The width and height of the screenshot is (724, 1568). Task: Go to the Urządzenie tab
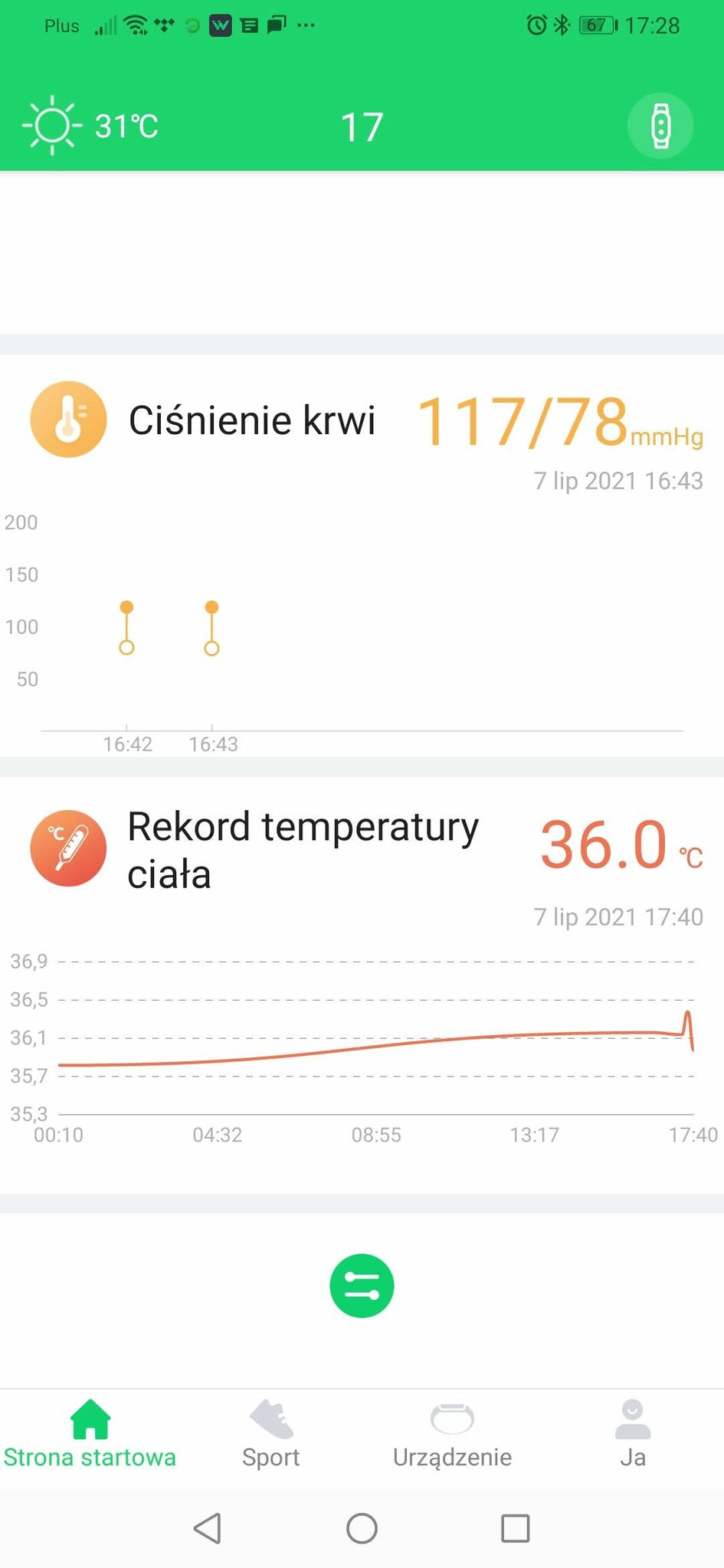[452, 1434]
